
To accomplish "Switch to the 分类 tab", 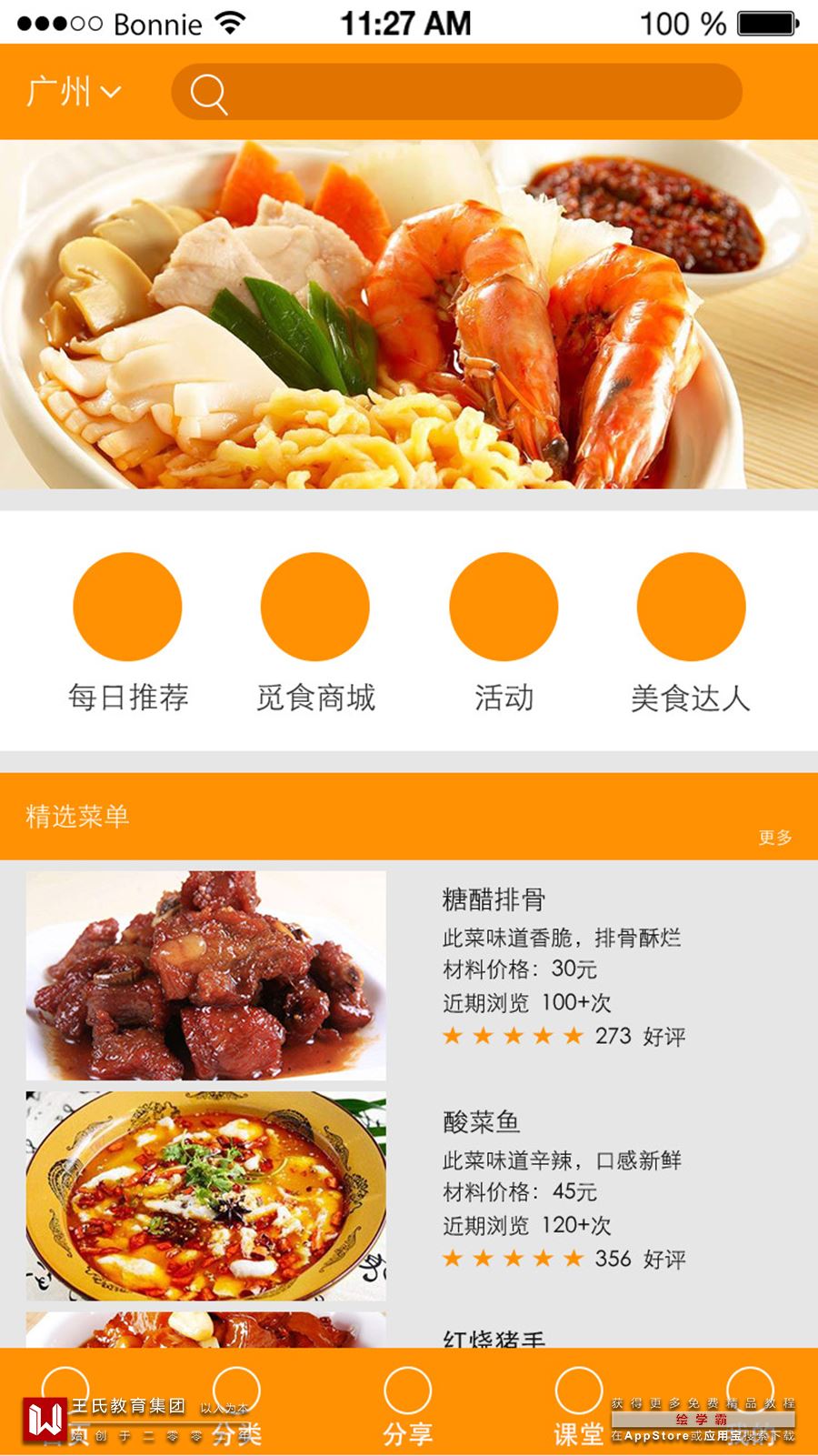I will click(x=236, y=1406).
